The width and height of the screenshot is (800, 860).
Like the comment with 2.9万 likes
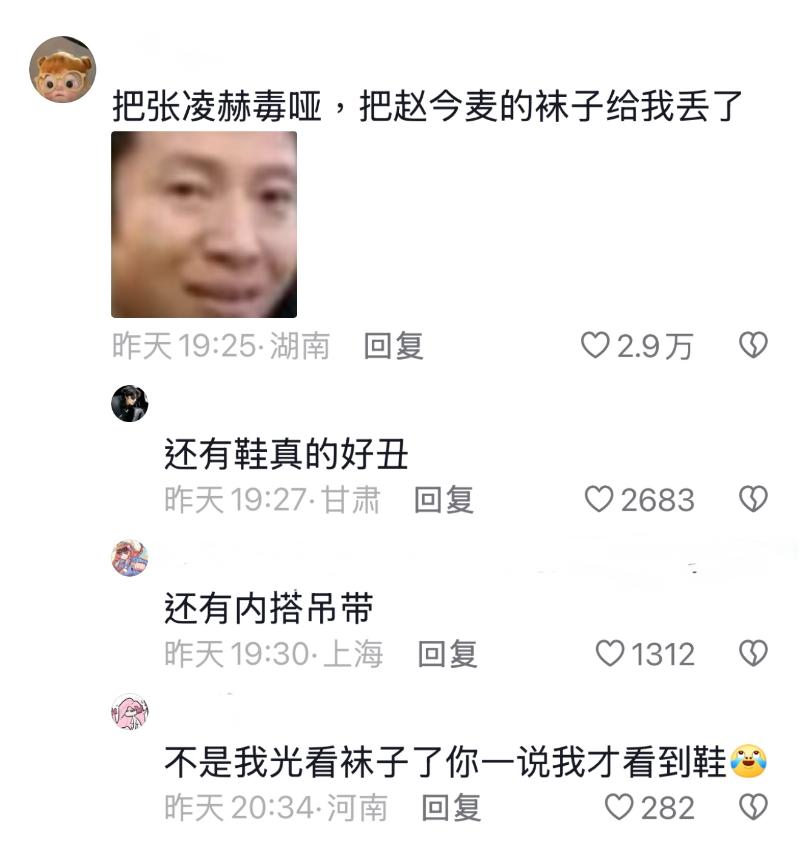[x=595, y=346]
